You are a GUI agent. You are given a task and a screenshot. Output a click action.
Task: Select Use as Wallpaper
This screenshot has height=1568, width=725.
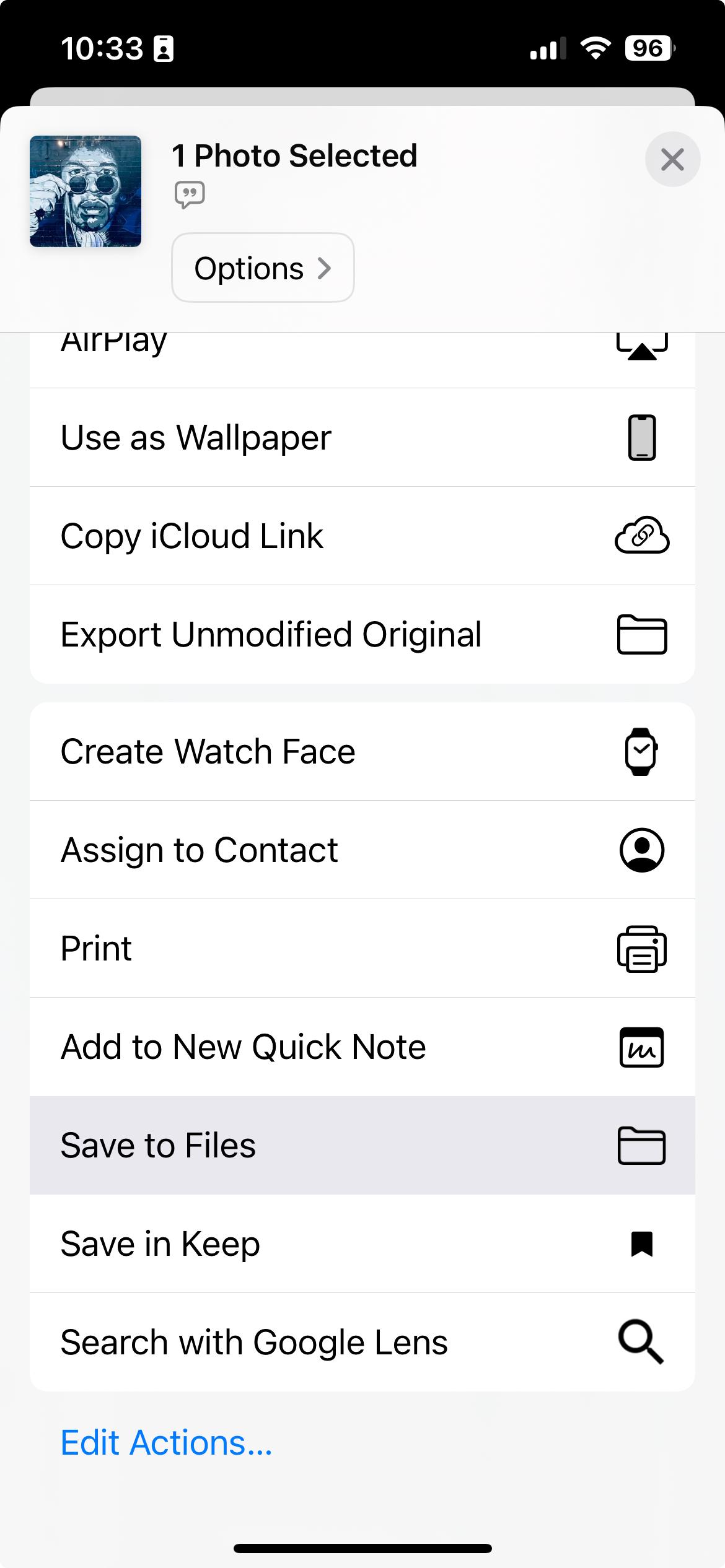[x=362, y=438]
